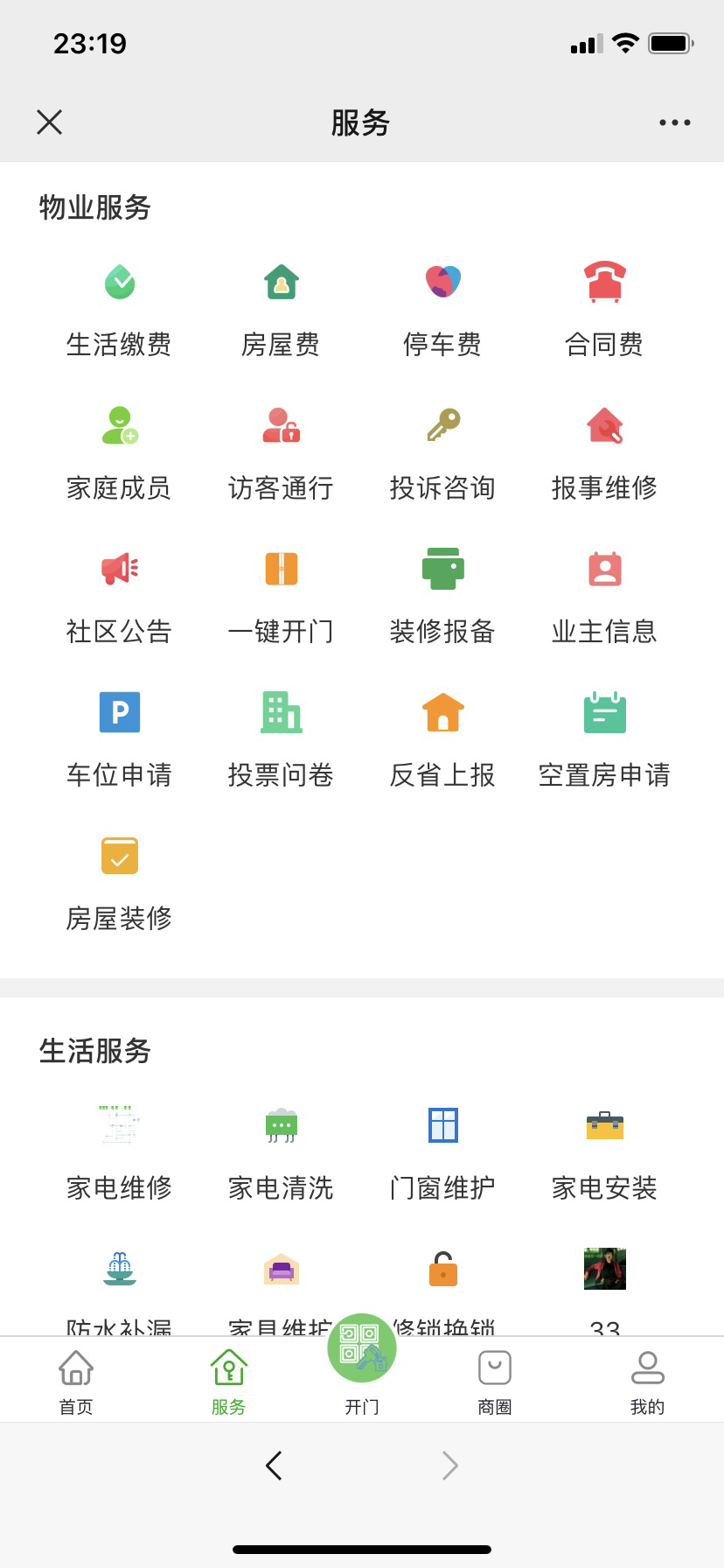Close the 服务 mini program page
This screenshot has height=1568, width=724.
(x=50, y=122)
